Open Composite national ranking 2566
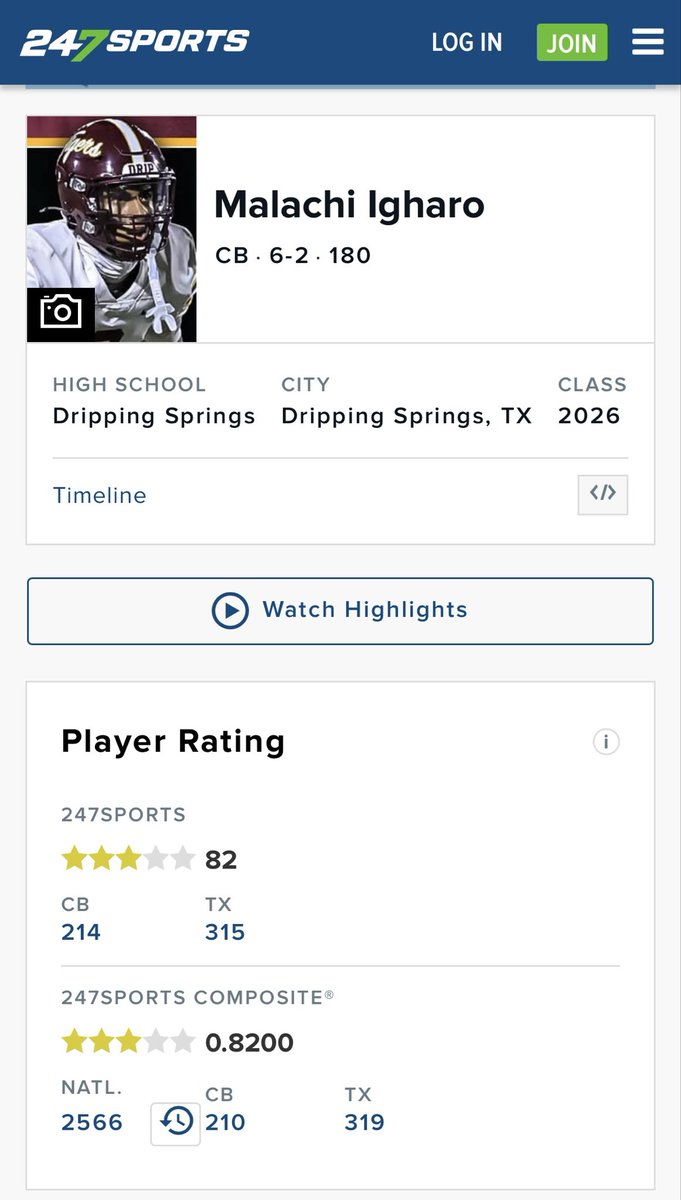Viewport: 681px width, 1200px height. click(x=92, y=1122)
